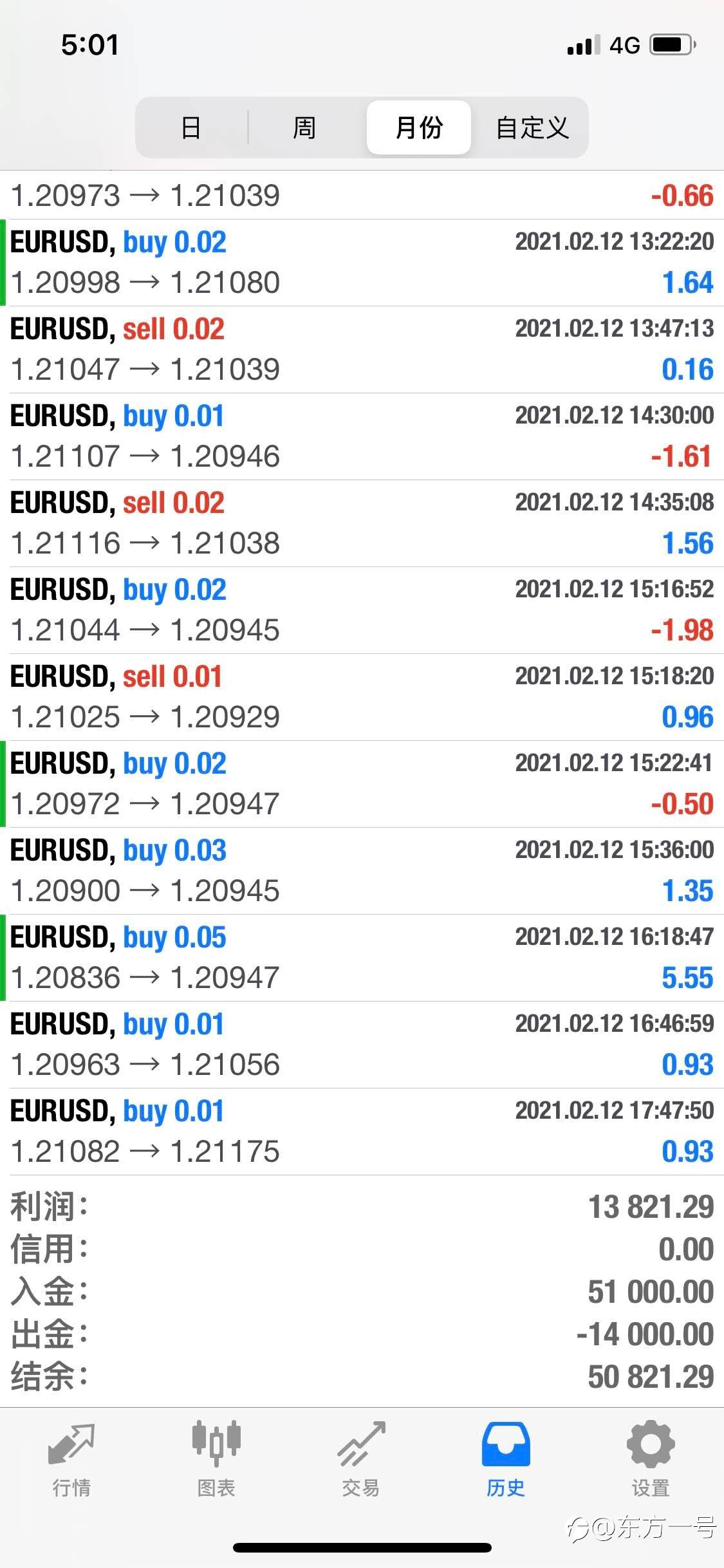Expand the EURUSD sell 0.02 trade at 13:47:13
The width and height of the screenshot is (724, 1568).
click(x=362, y=350)
